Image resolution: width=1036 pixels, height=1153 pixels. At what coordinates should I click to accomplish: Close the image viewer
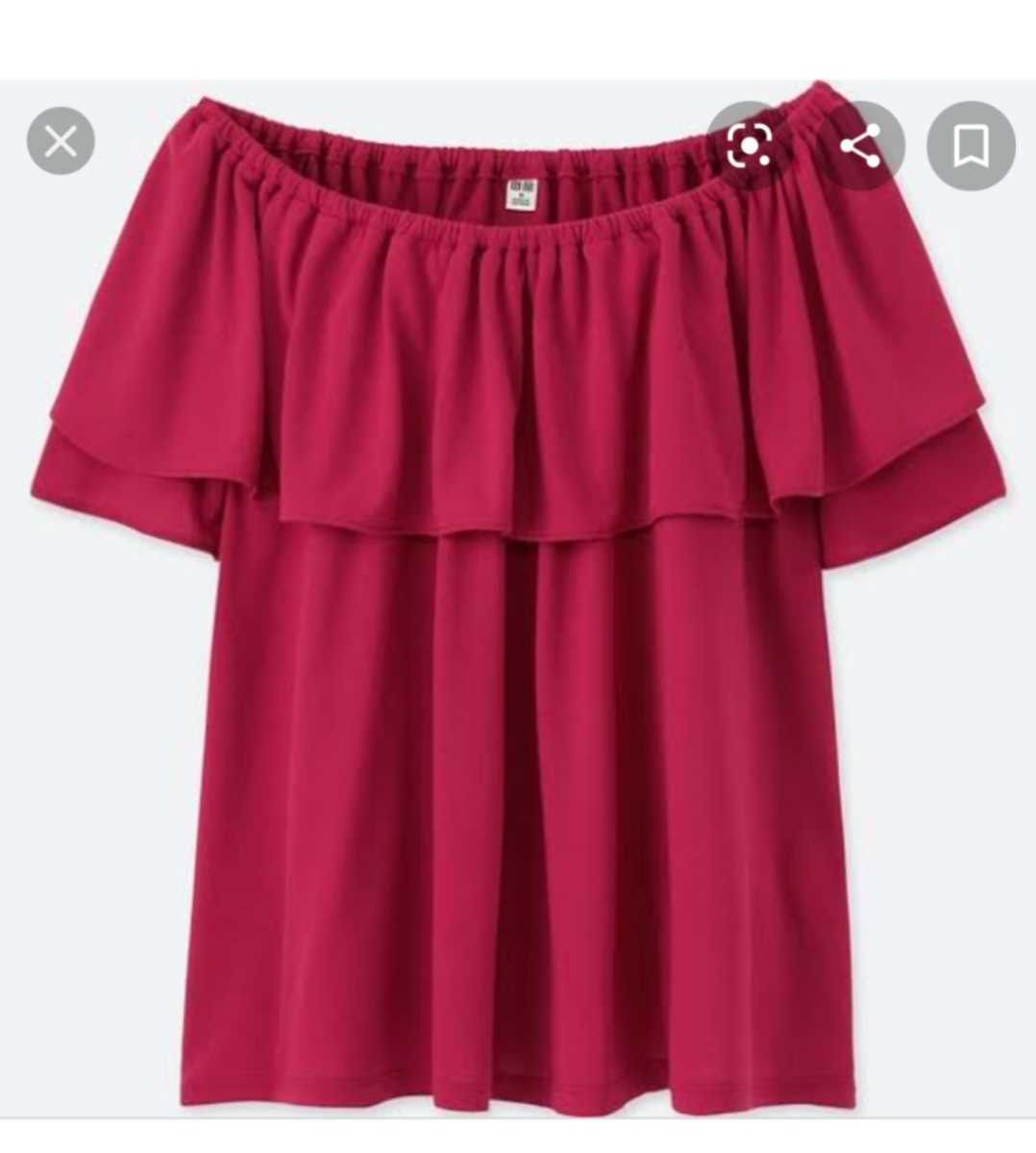coord(61,144)
